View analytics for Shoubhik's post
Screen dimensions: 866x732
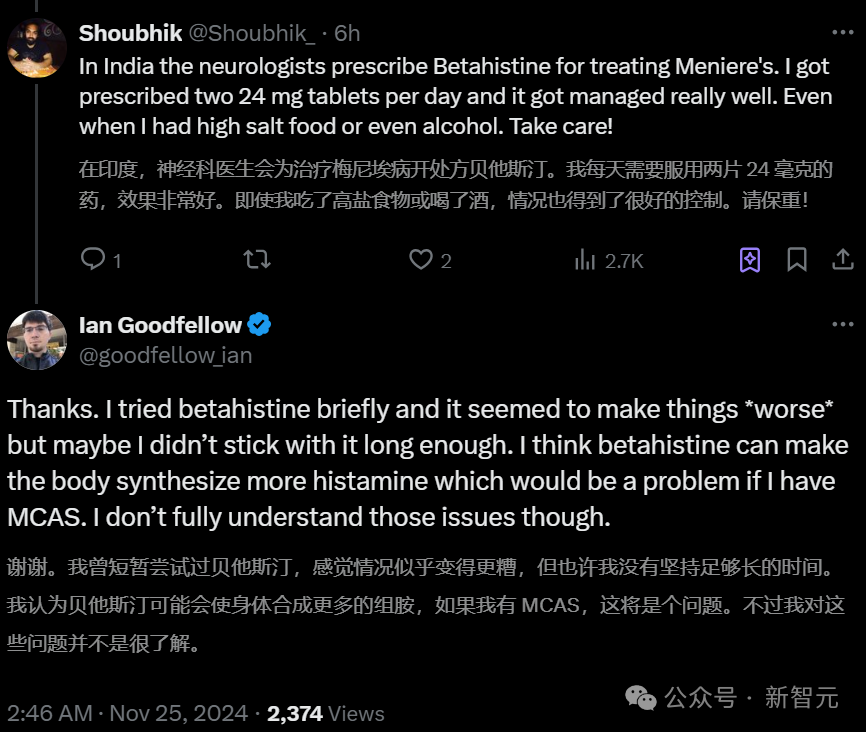click(x=585, y=260)
